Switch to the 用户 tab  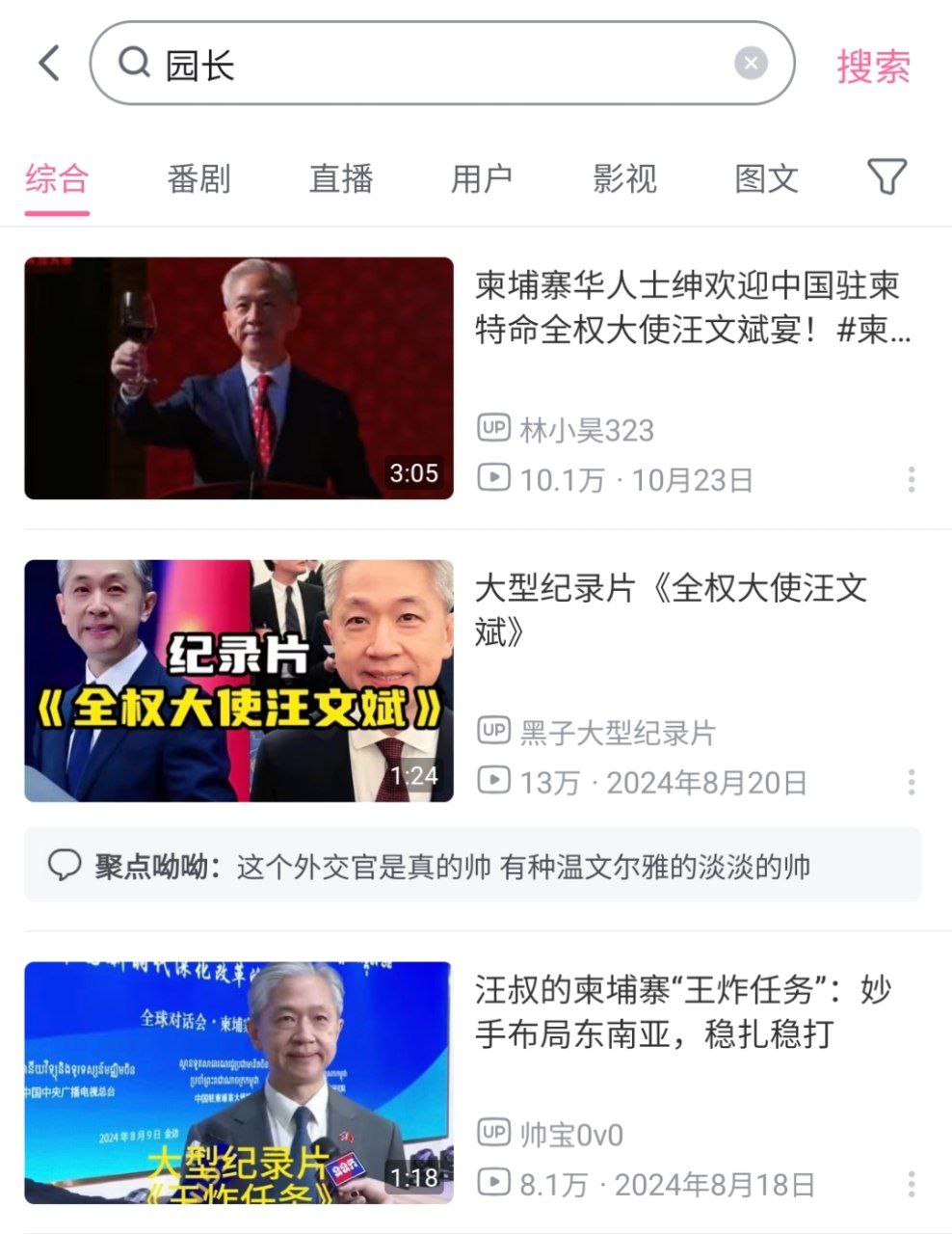click(482, 179)
